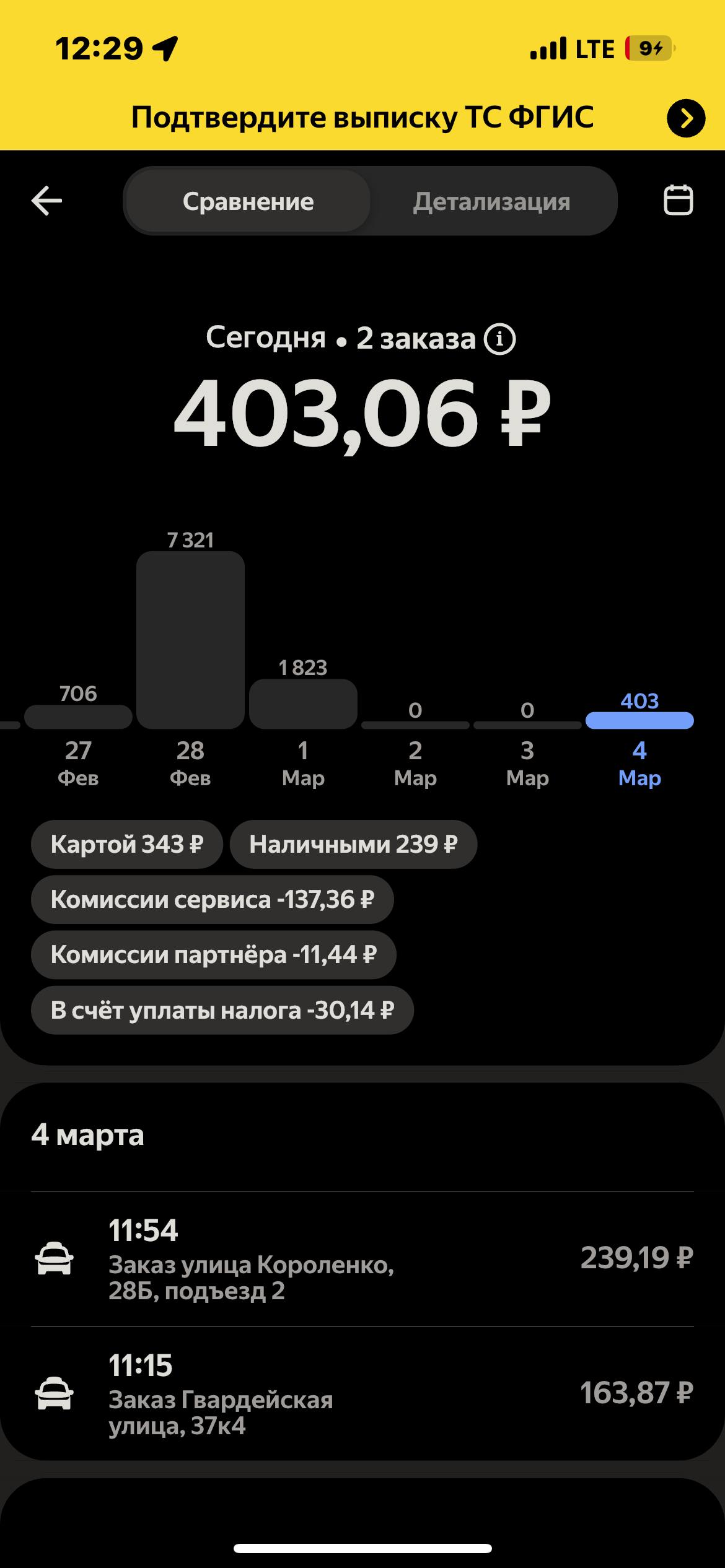Open the calendar date picker
725x1568 pixels.
pyautogui.click(x=678, y=201)
